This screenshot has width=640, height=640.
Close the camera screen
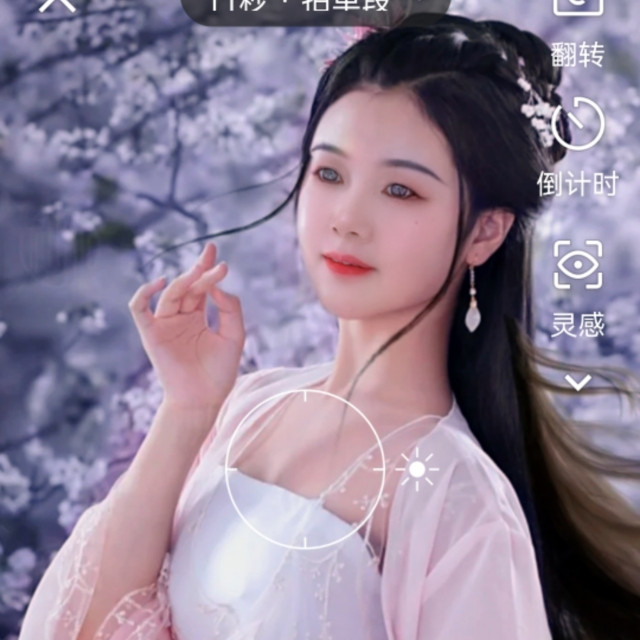click(57, 4)
